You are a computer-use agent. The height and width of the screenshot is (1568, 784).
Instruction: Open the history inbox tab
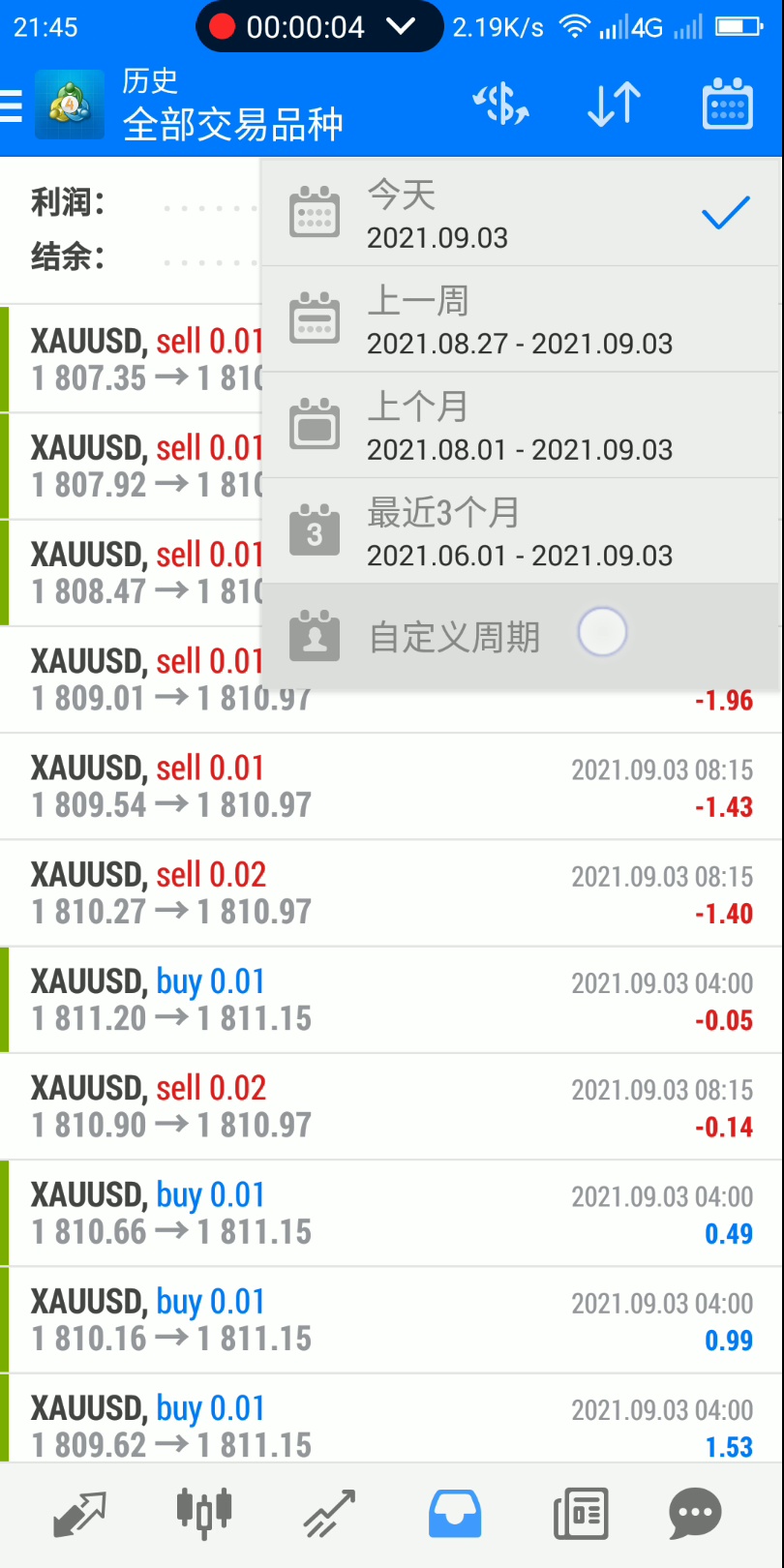[x=455, y=1515]
